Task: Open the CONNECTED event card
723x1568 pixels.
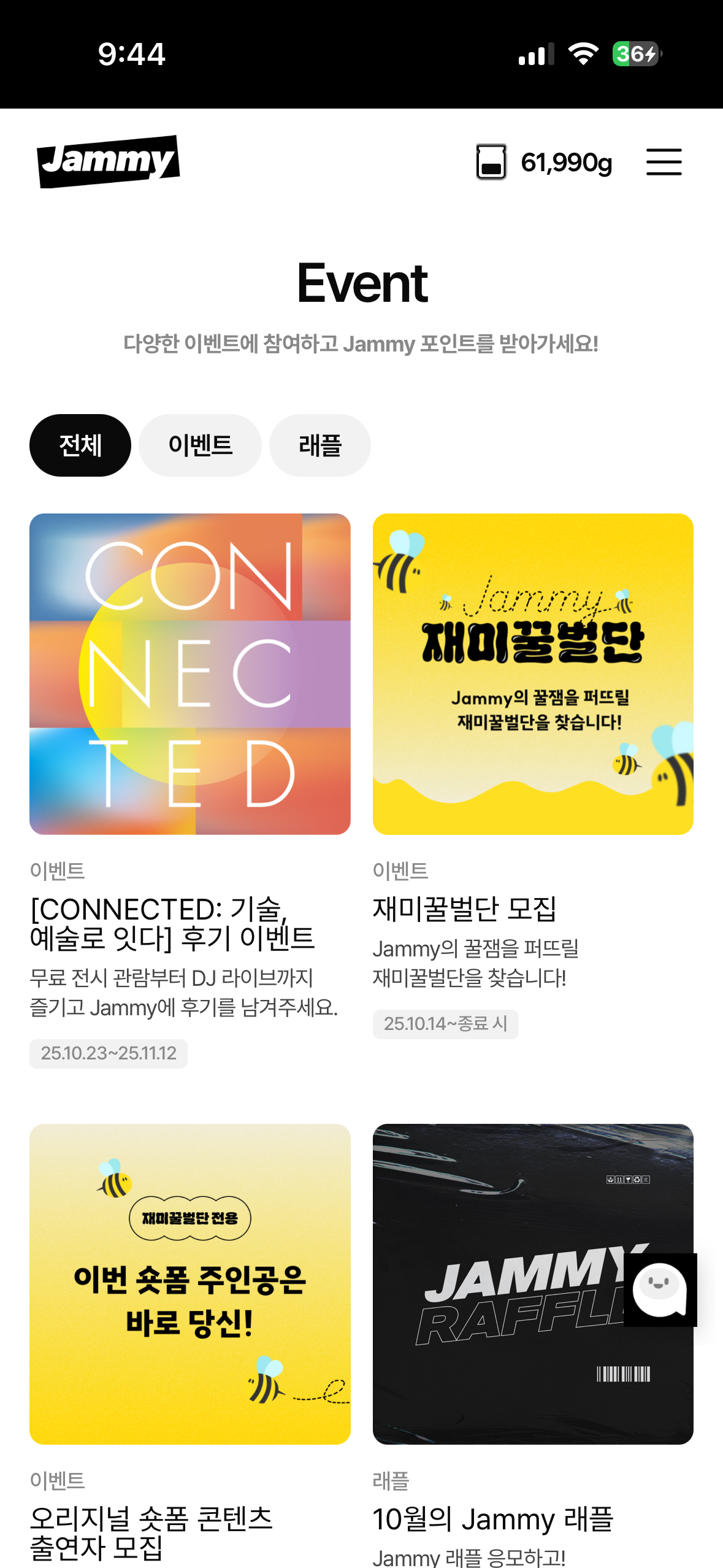Action: (x=189, y=674)
